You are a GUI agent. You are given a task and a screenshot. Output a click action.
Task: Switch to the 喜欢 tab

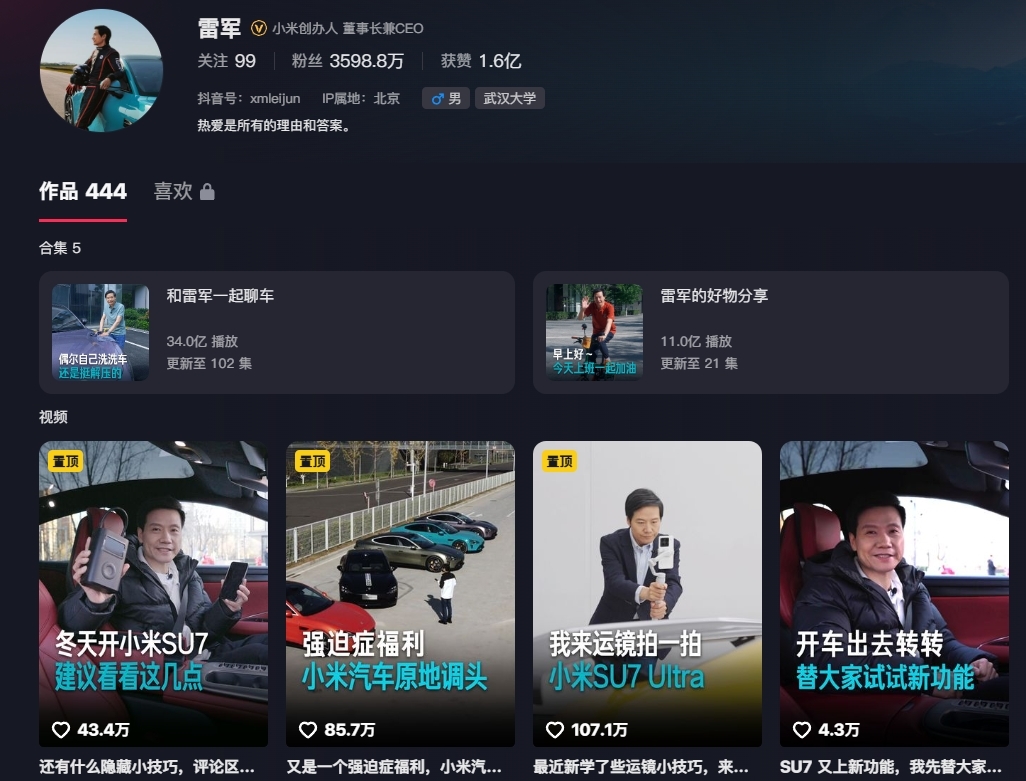(183, 191)
